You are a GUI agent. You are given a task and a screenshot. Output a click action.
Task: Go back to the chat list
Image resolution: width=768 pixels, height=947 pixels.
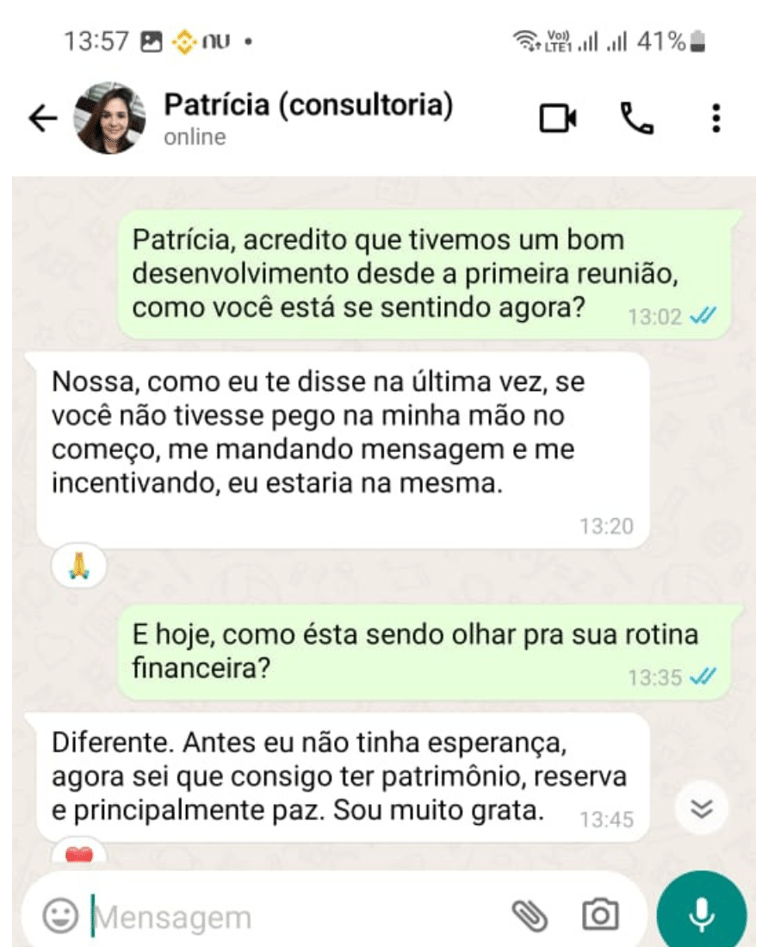[x=42, y=119]
